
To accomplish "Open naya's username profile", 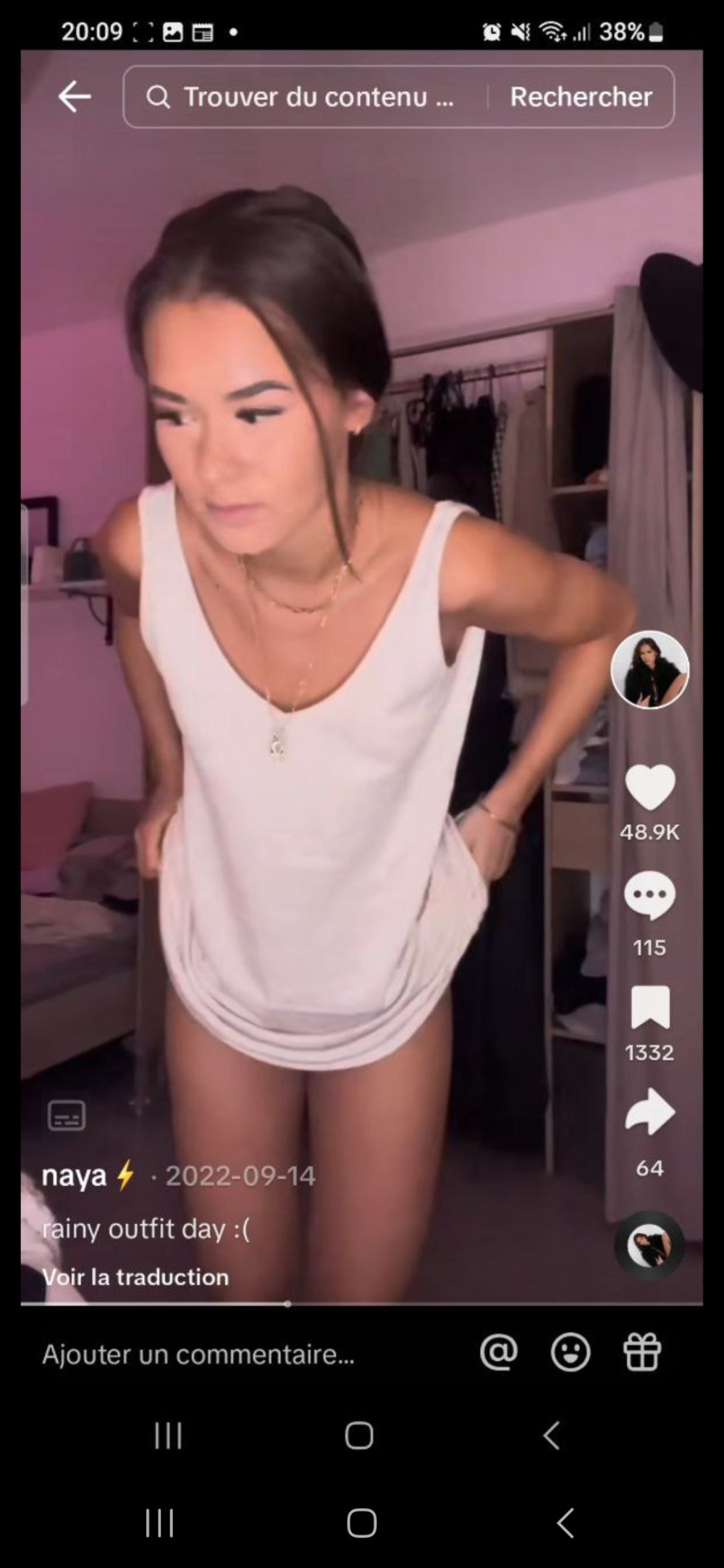I will click(75, 1176).
